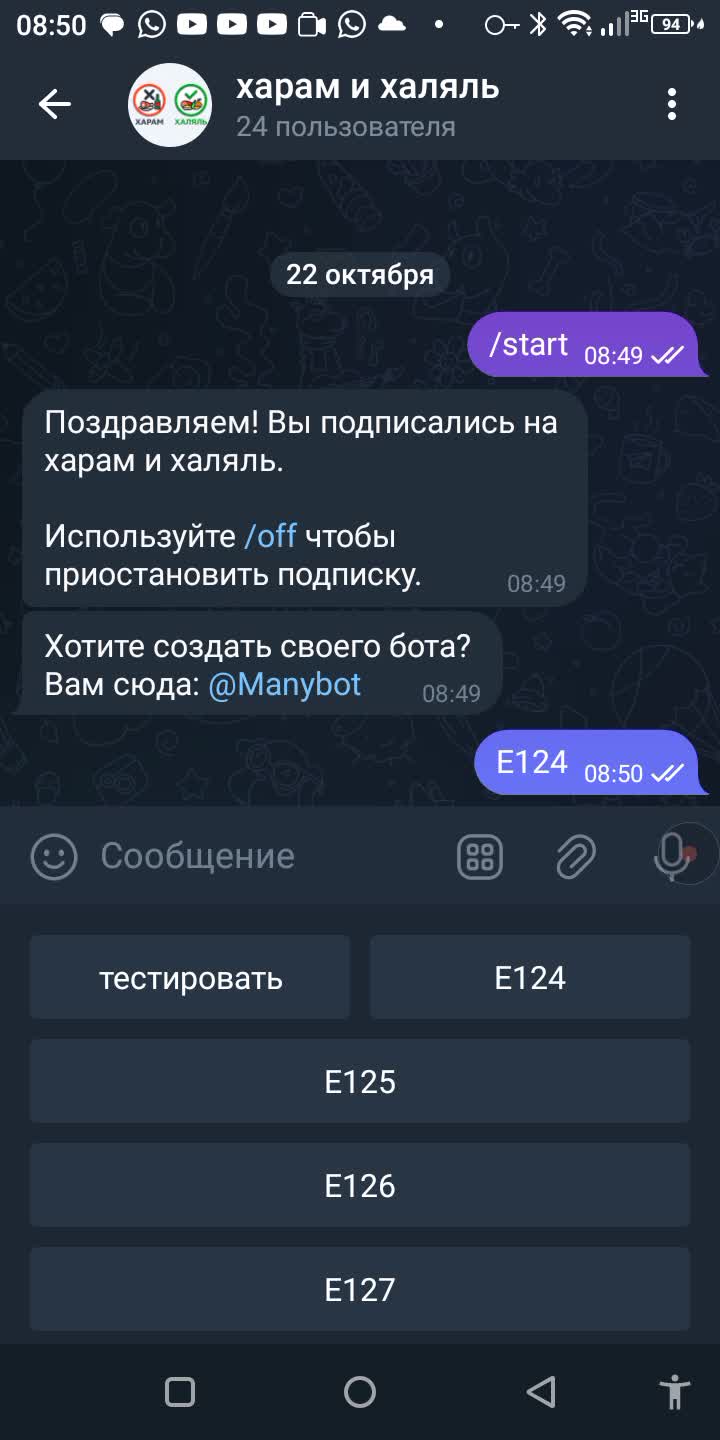
Task: Select the тестировать bot button
Action: (190, 978)
